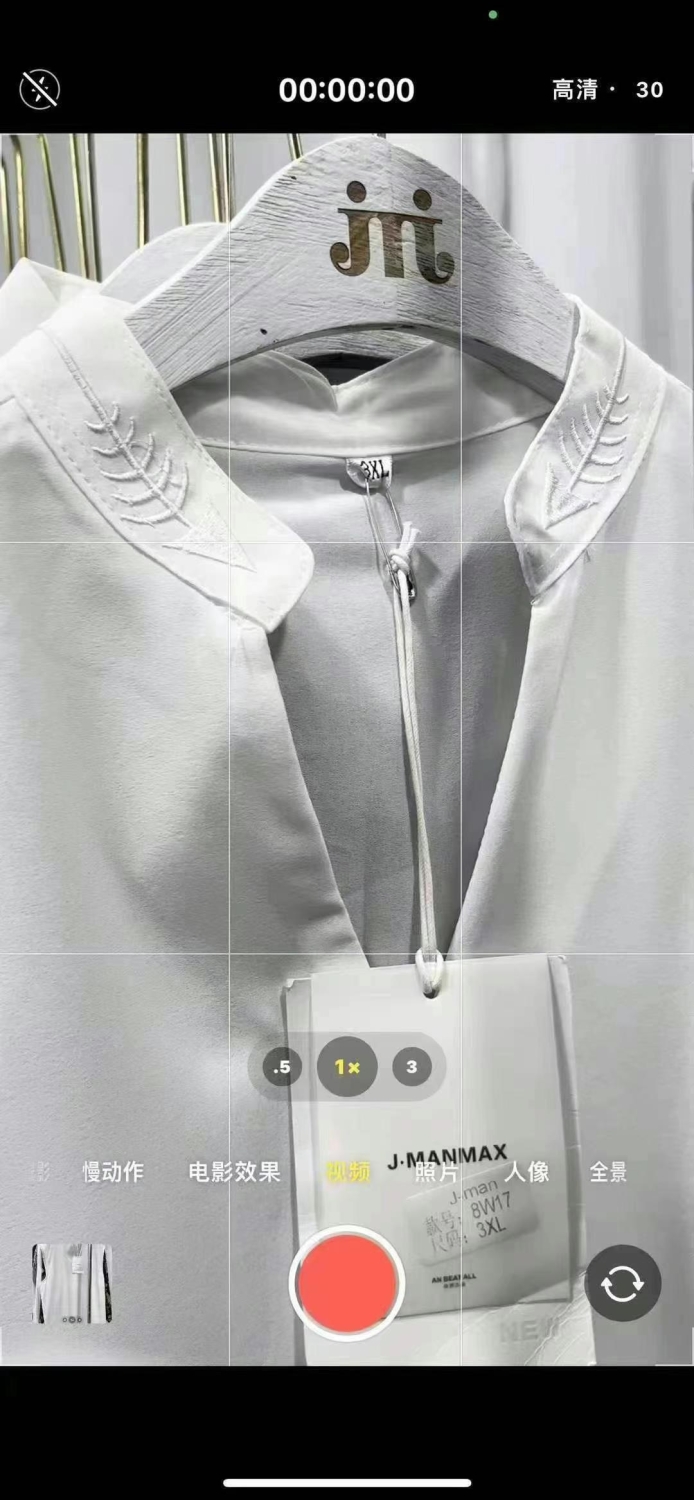Screen dimensions: 694x1500
Task: Open the last captured photo thumbnail
Action: tap(71, 1284)
